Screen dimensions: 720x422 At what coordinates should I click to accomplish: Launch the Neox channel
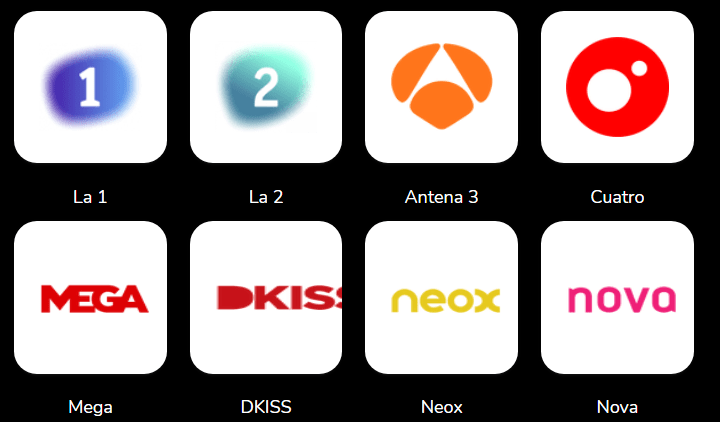tap(441, 297)
